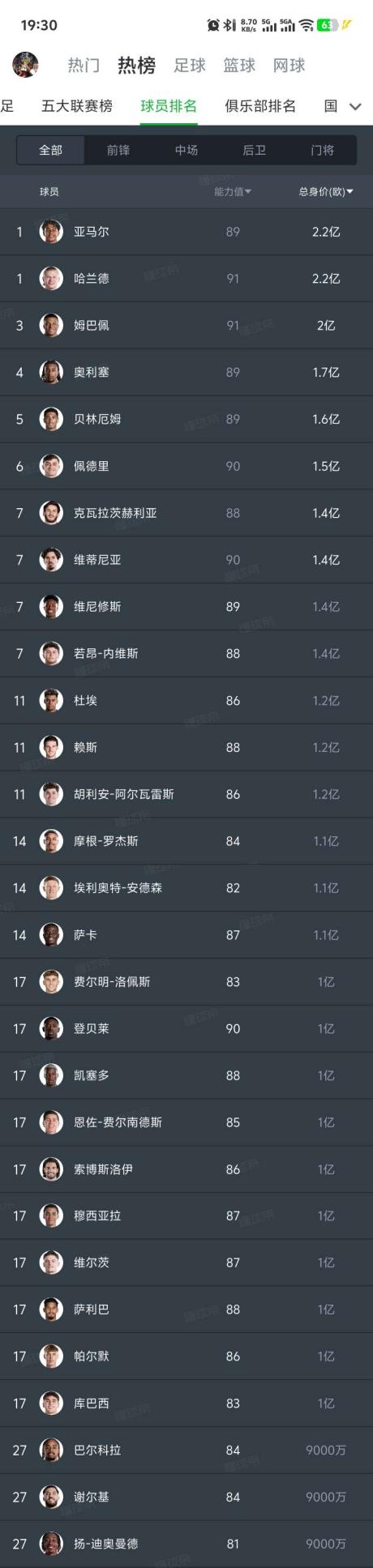Switch to the 篮球 tab
The width and height of the screenshot is (373, 1568).
[239, 66]
